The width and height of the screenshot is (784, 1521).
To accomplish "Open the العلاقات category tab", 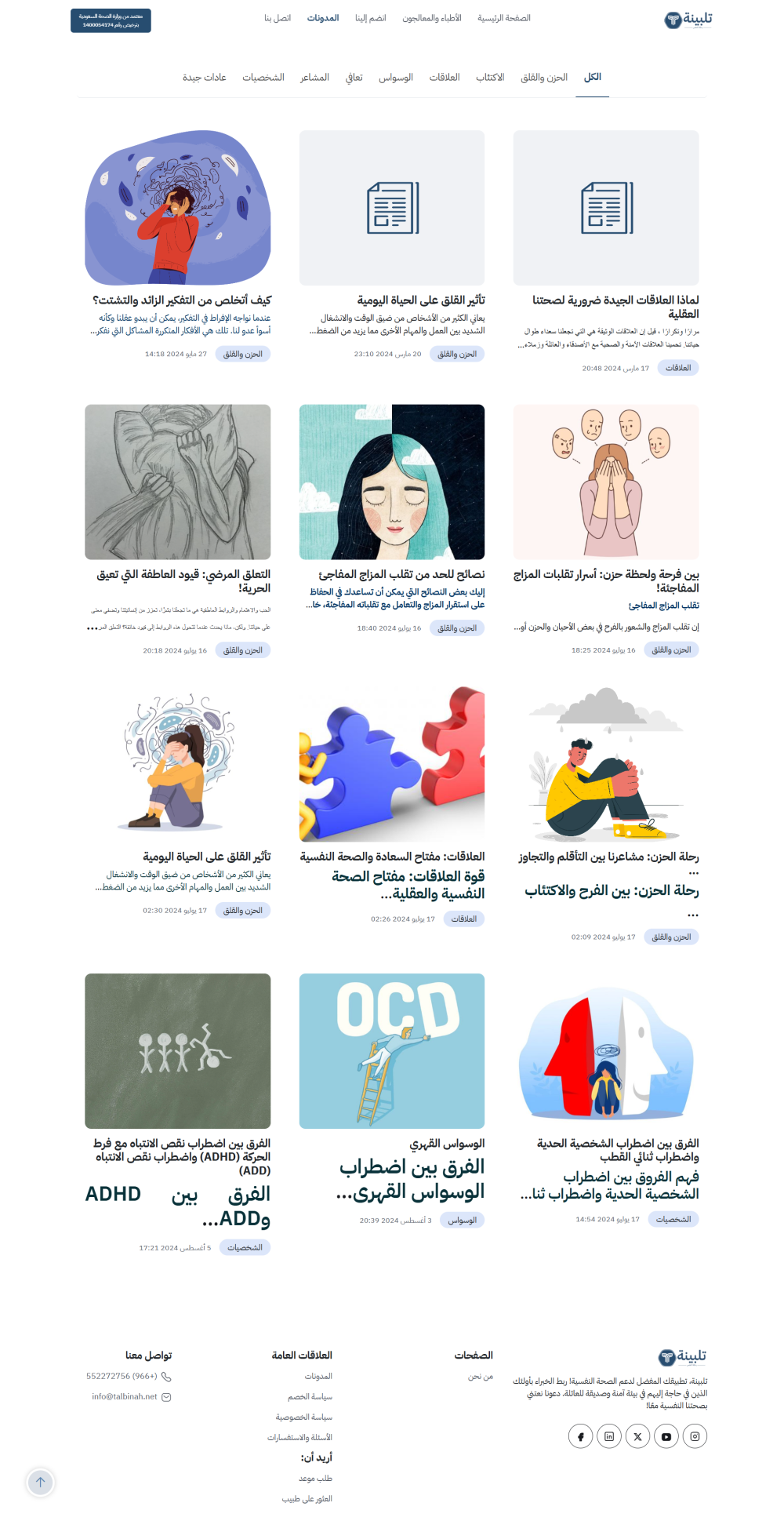I will click(x=445, y=78).
